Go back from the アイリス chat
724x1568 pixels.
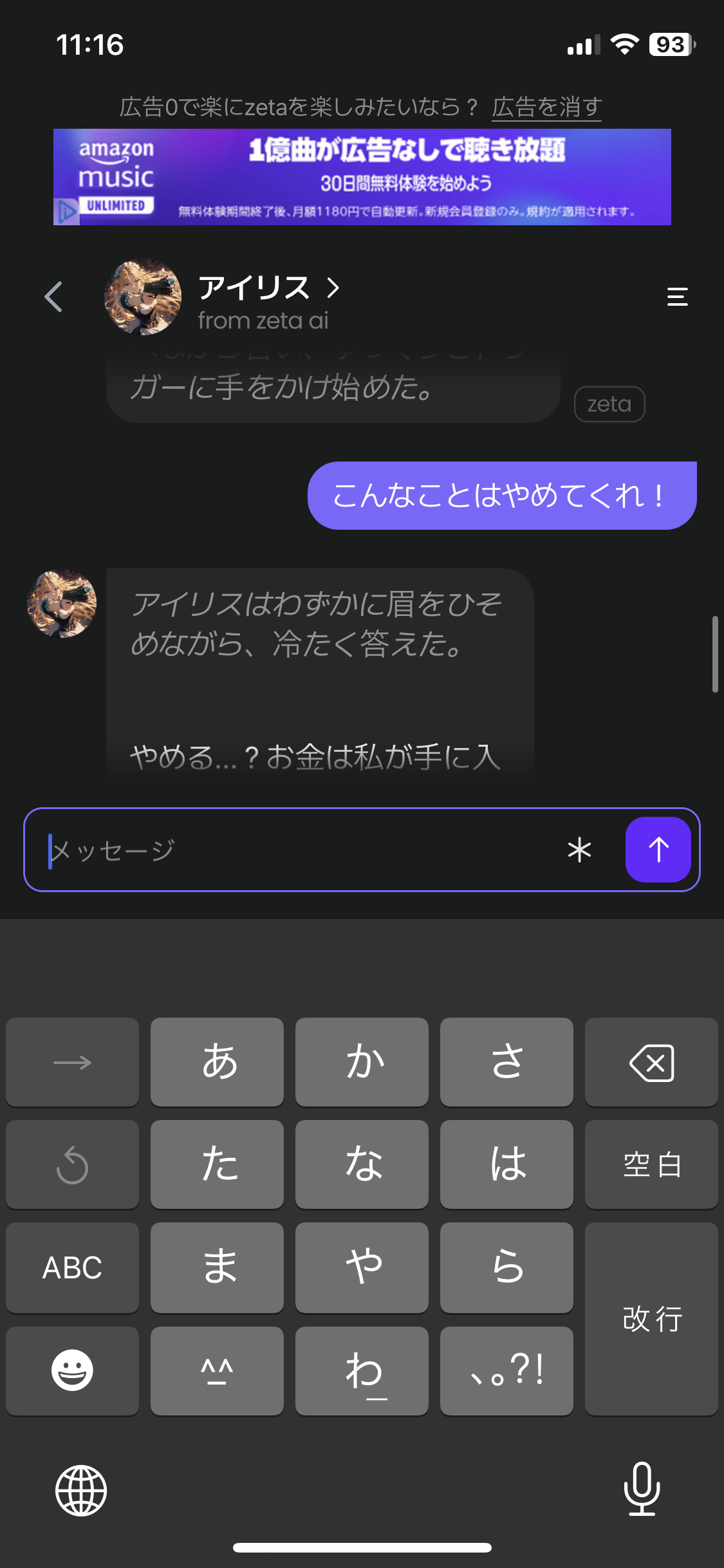[54, 297]
